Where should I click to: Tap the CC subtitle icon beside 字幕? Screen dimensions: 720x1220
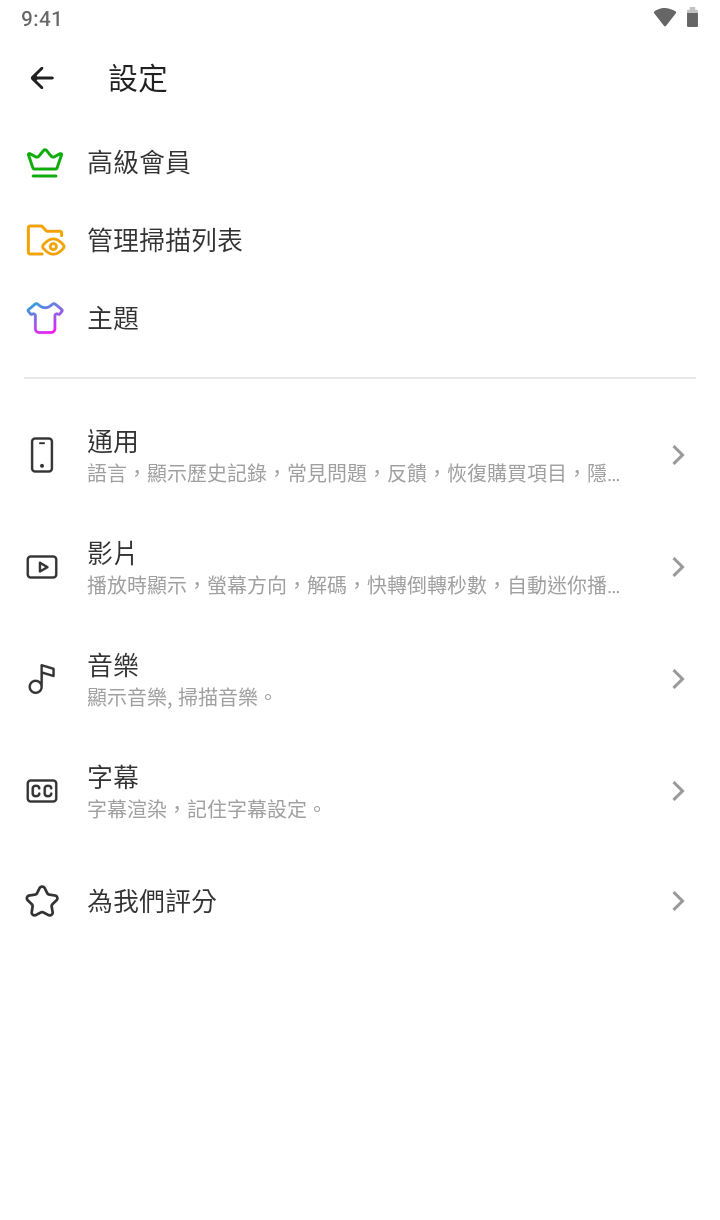[41, 791]
